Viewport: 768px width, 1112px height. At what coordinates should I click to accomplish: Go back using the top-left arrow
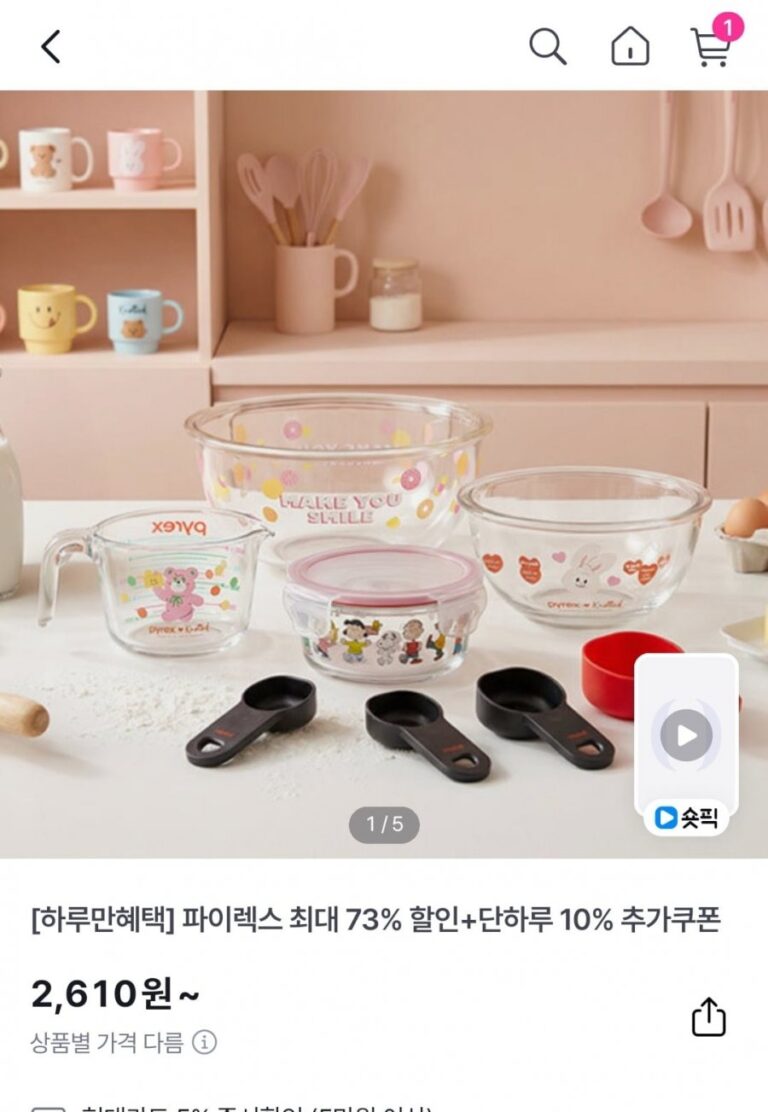pos(51,46)
